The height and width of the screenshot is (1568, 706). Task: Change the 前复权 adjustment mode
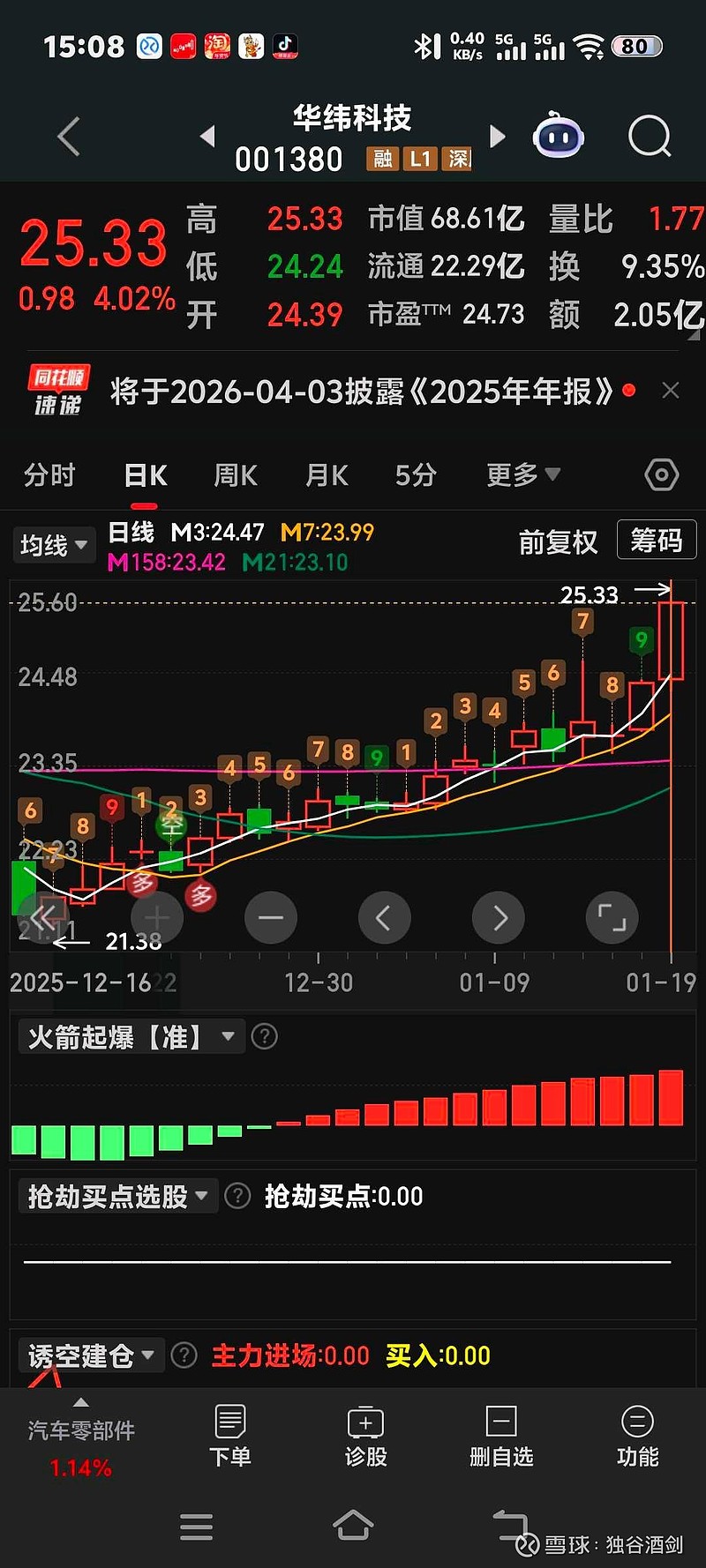tap(558, 542)
